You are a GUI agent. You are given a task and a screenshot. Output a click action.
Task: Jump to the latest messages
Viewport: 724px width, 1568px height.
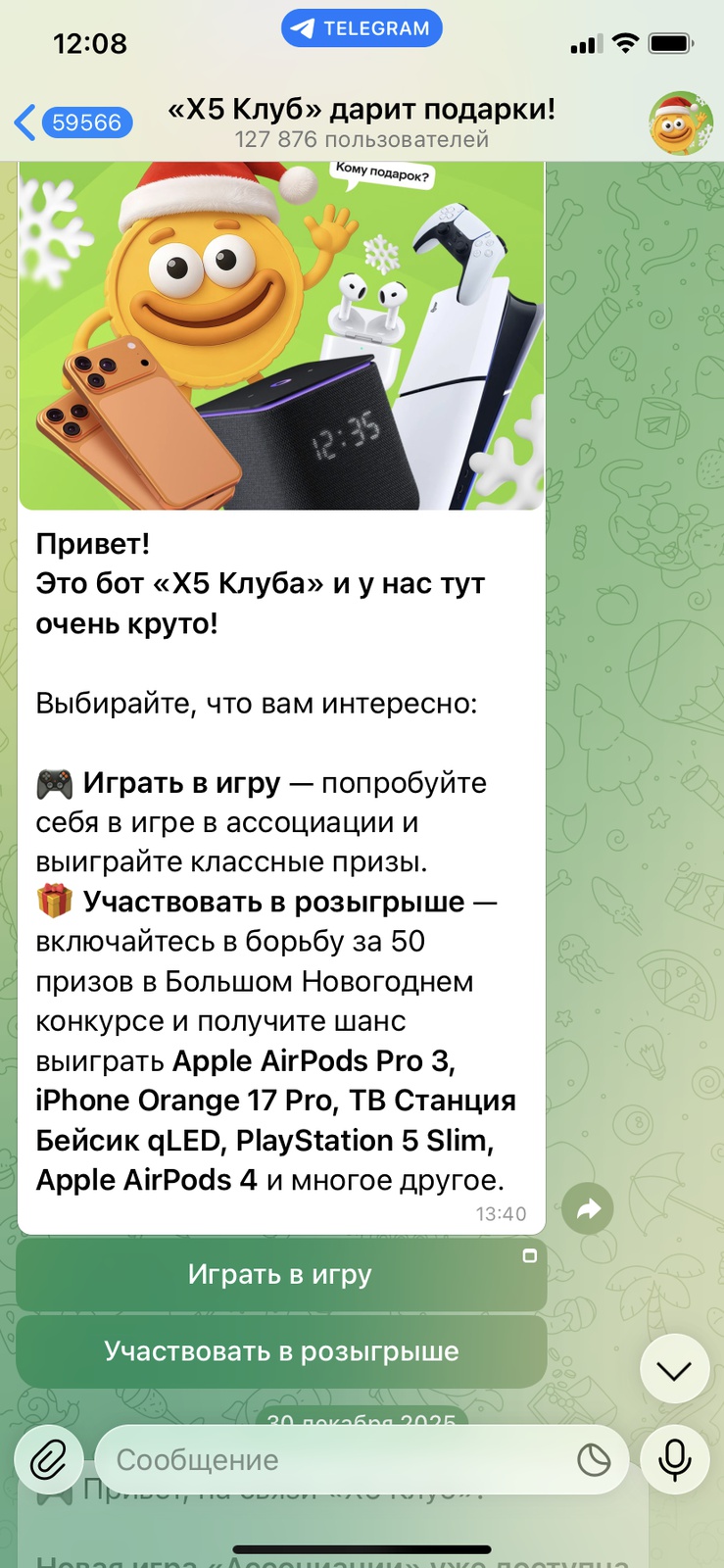click(x=674, y=1369)
